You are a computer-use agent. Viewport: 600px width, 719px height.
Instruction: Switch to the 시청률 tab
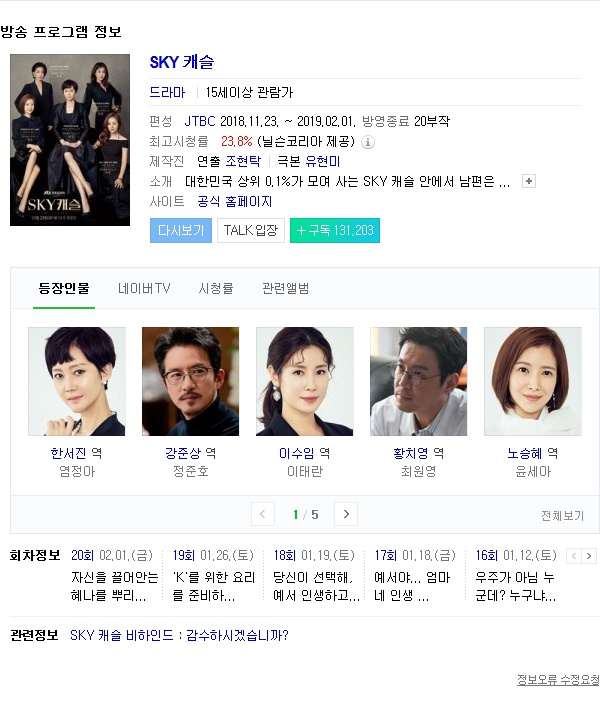tap(216, 289)
